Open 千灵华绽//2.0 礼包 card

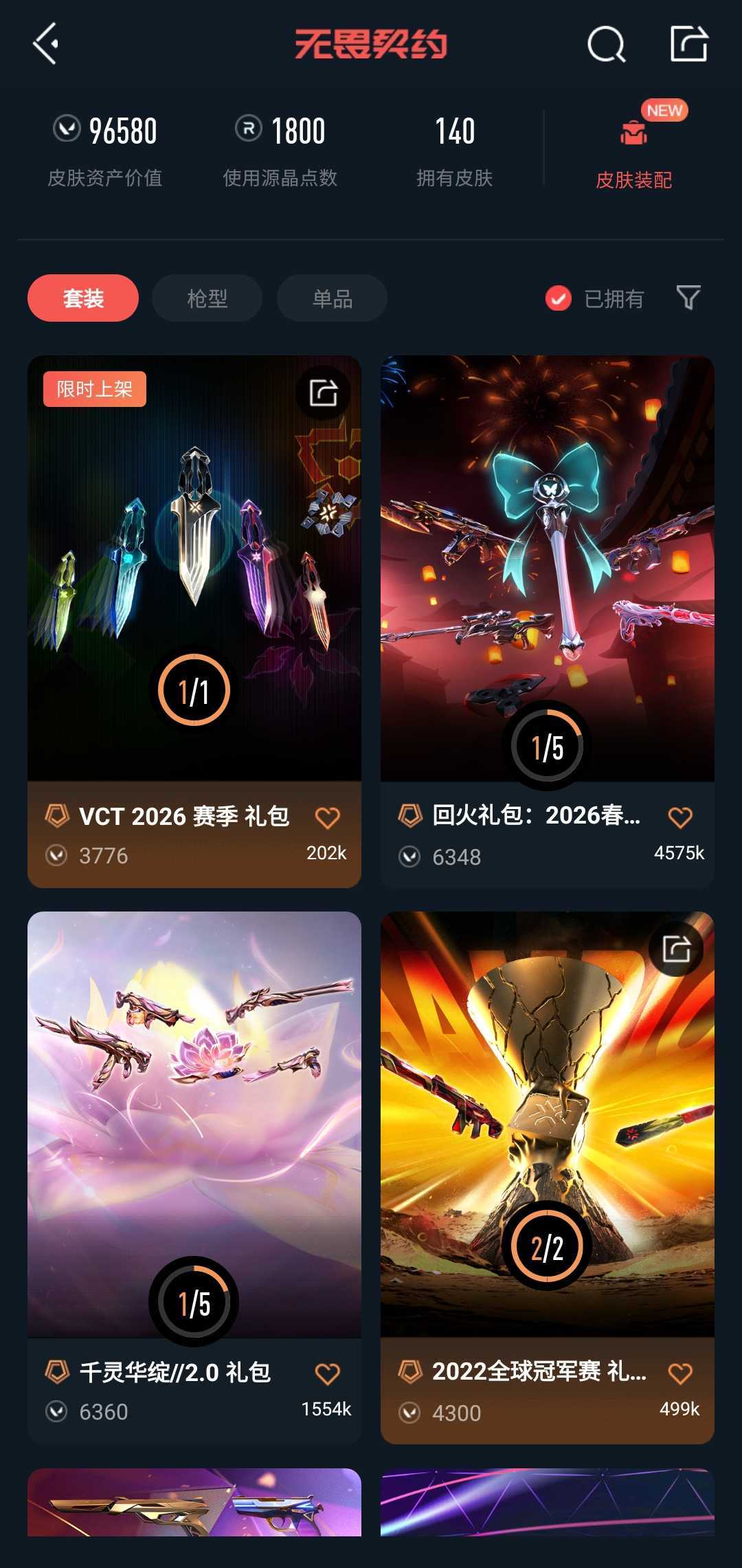(x=194, y=1120)
